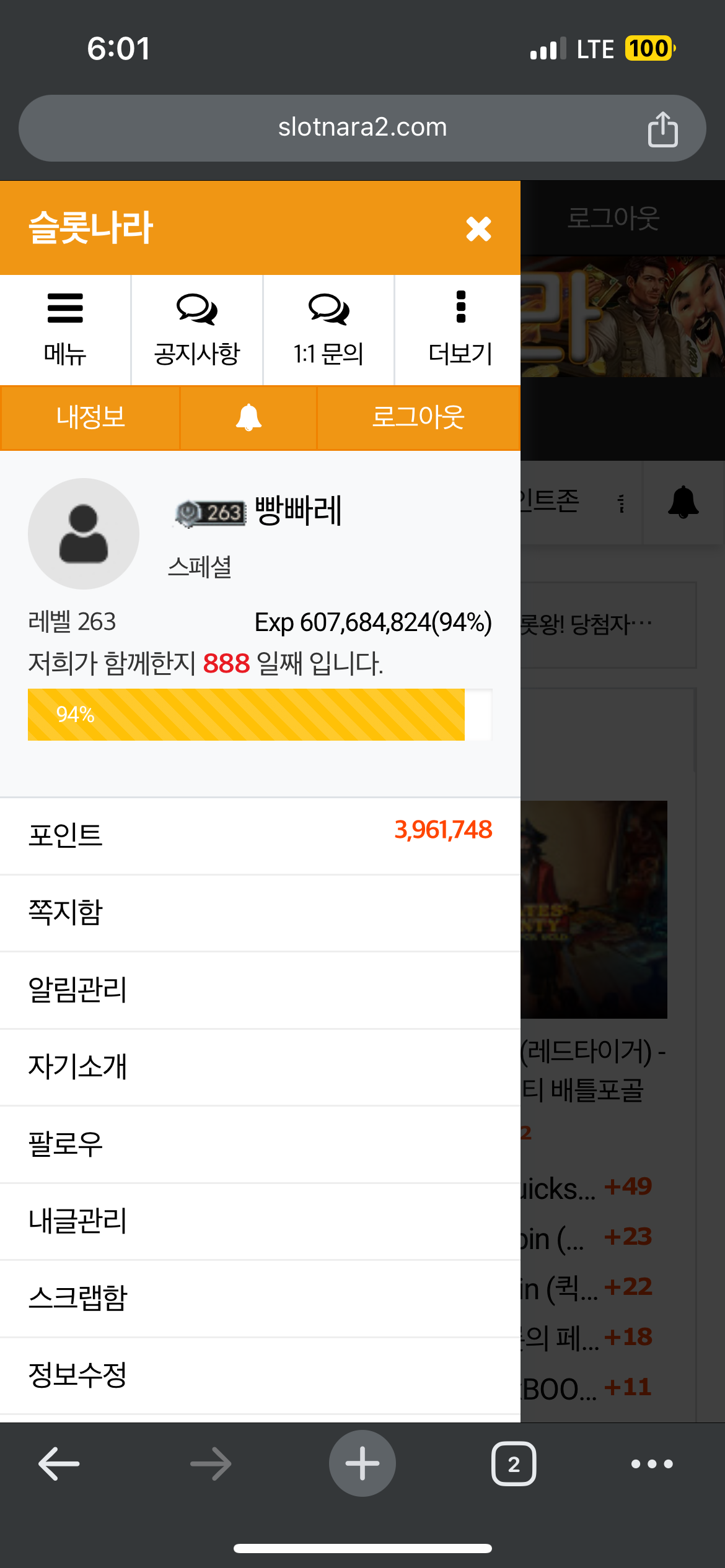Open the bell notifications in the orange bar
This screenshot has width=725, height=1568.
coord(248,417)
